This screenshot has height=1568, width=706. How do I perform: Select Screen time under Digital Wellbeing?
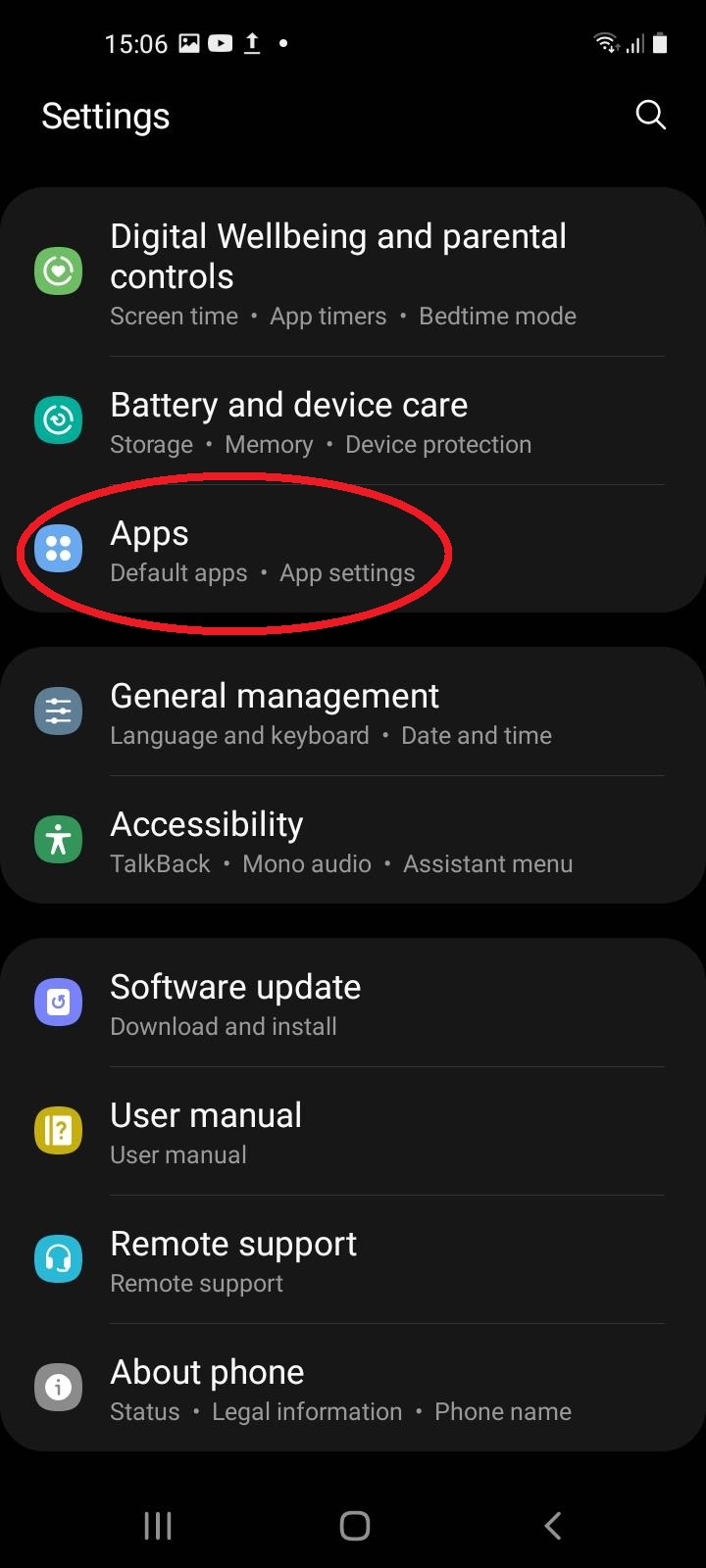174,316
